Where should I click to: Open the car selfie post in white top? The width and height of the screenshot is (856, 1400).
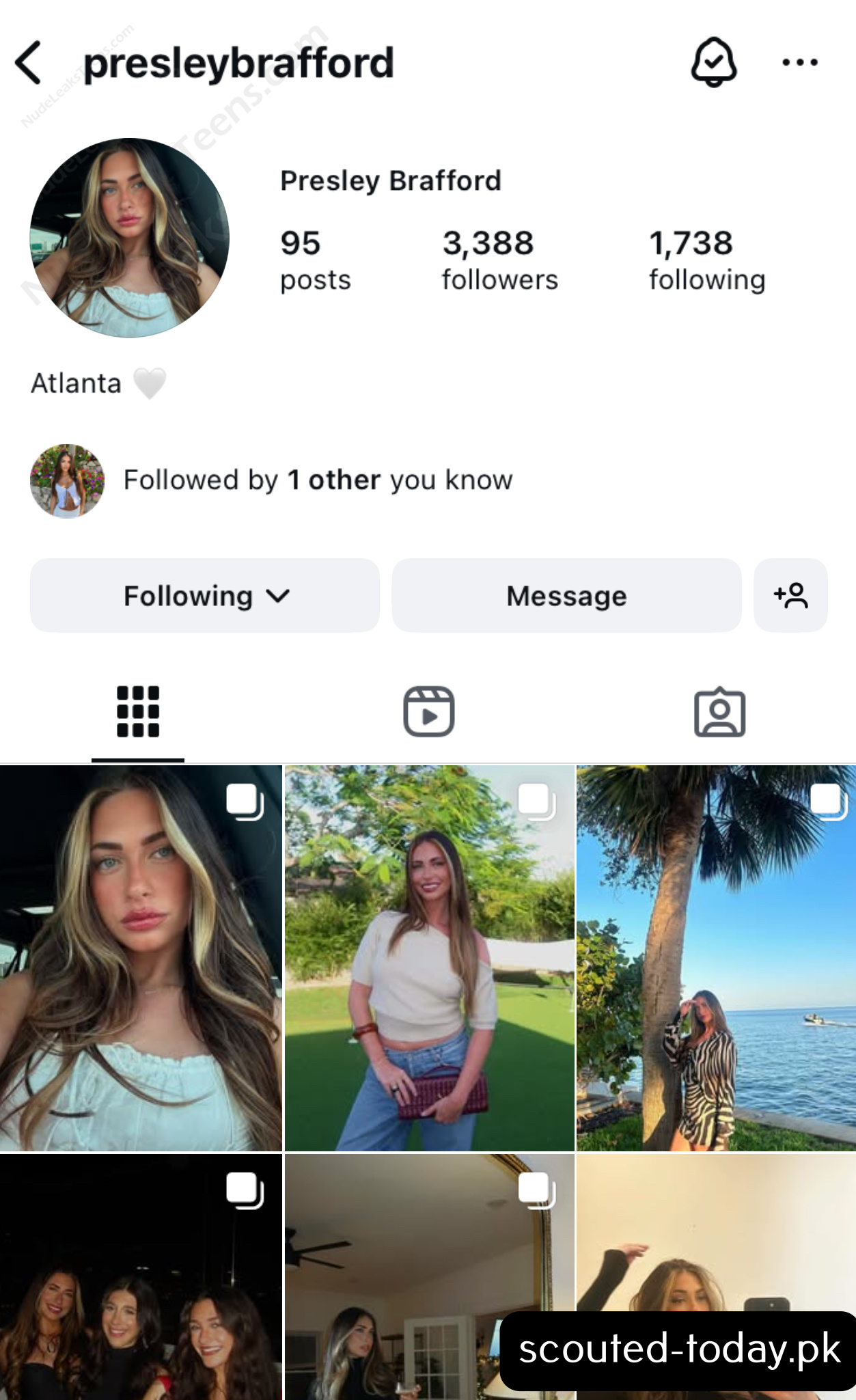(x=141, y=958)
